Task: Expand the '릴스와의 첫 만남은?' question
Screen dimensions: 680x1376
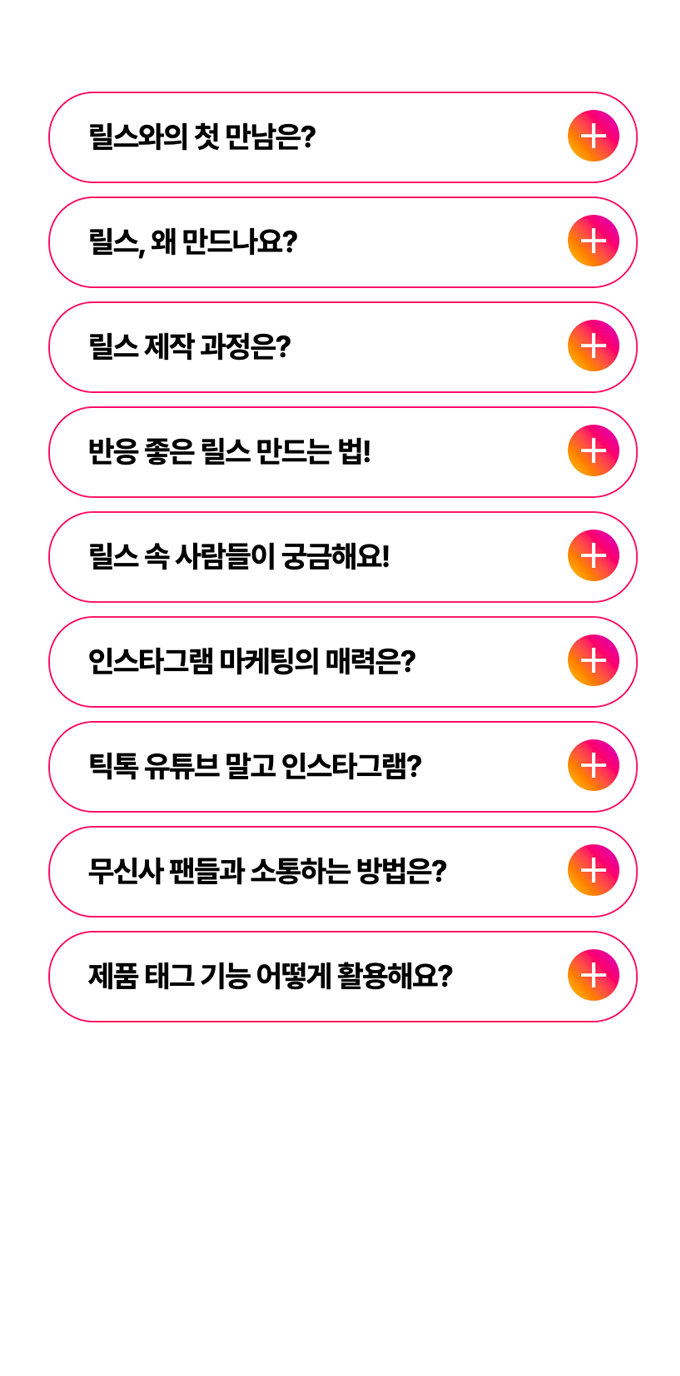Action: pyautogui.click(x=593, y=136)
